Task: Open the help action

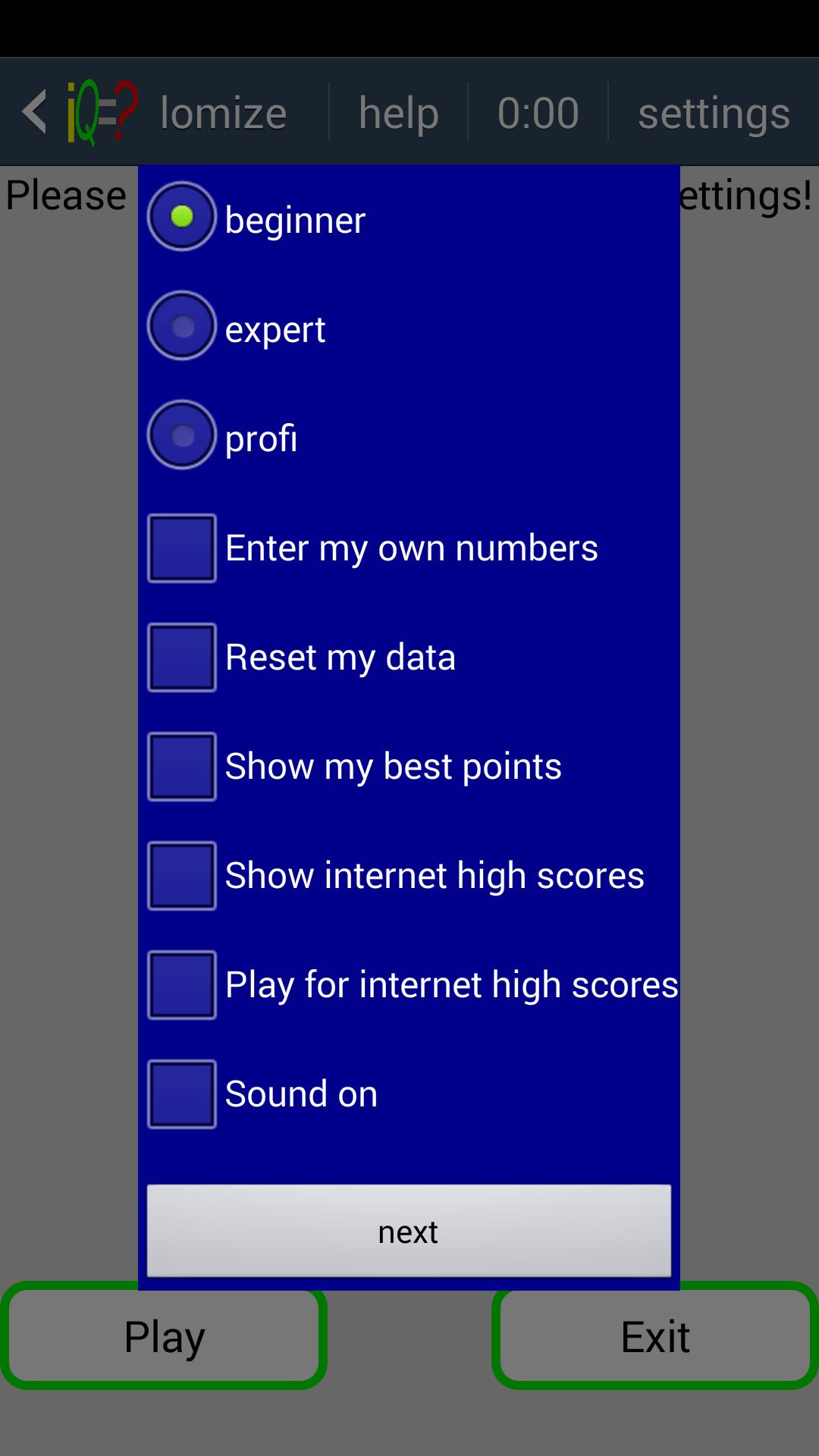Action: 398,113
